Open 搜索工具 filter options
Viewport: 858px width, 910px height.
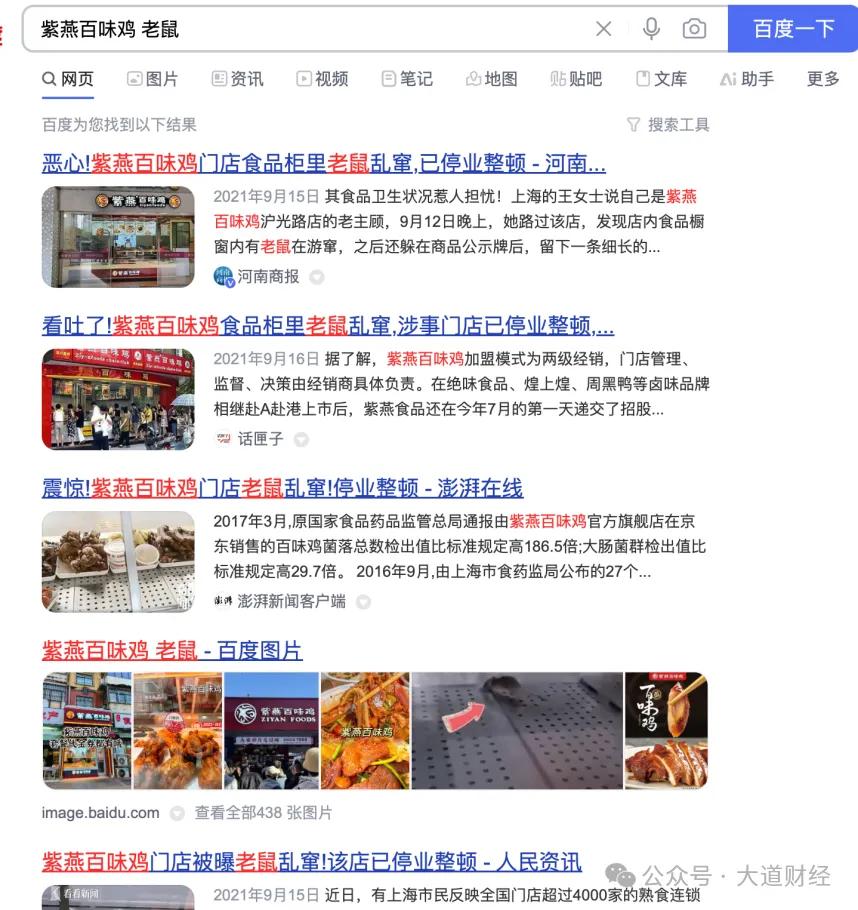[668, 125]
